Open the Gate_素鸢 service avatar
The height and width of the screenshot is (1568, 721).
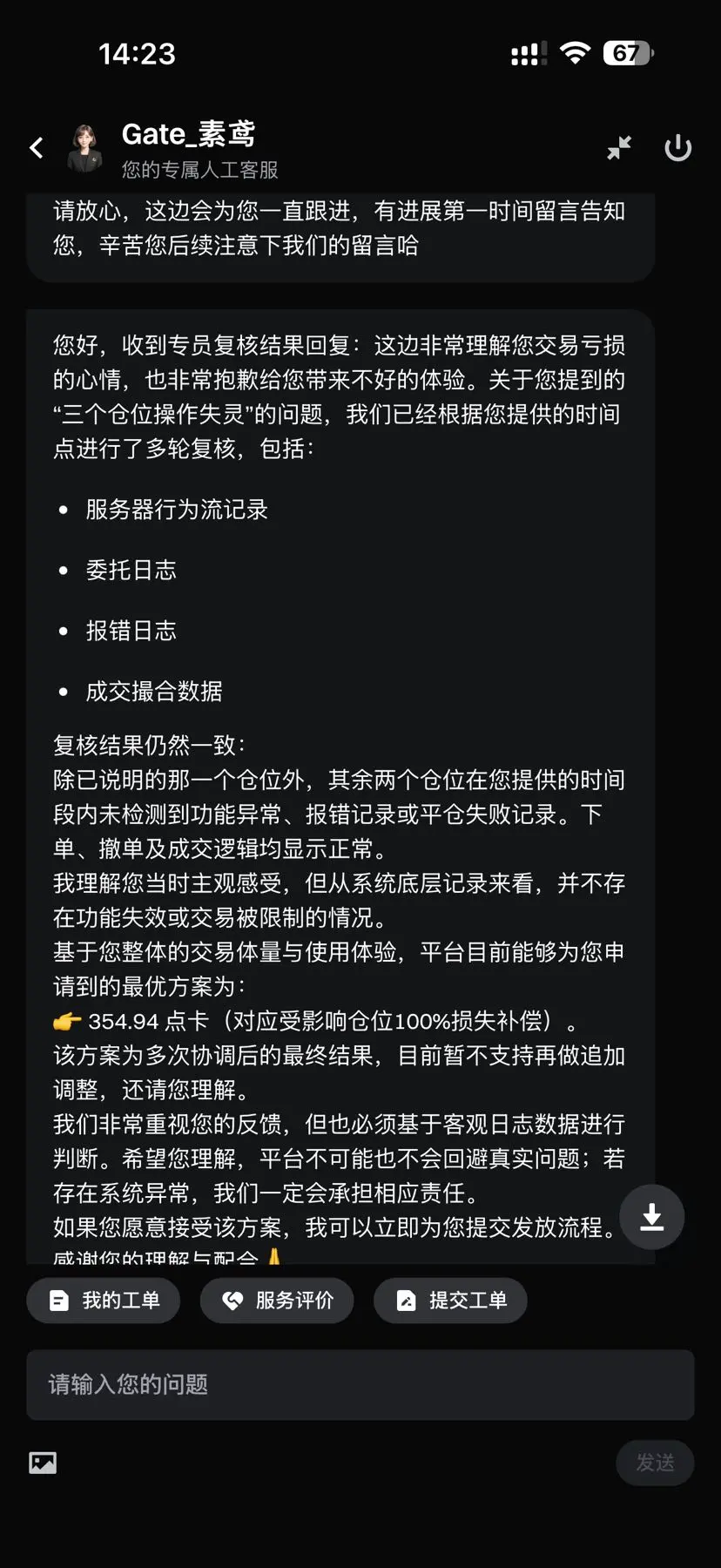(84, 146)
